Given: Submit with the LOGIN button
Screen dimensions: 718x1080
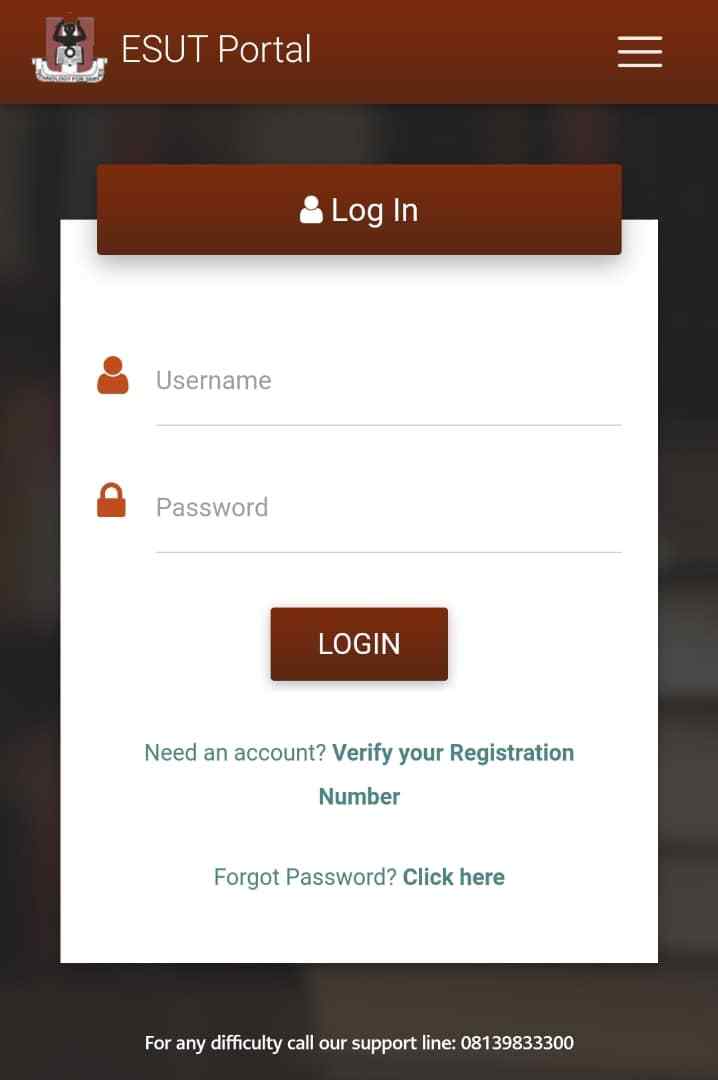Looking at the screenshot, I should (359, 644).
